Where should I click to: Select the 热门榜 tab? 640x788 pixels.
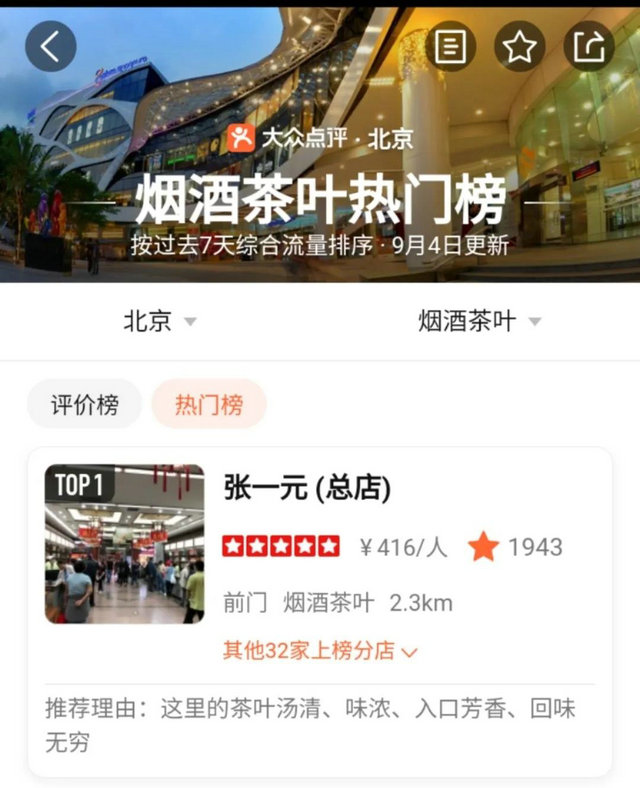(209, 404)
